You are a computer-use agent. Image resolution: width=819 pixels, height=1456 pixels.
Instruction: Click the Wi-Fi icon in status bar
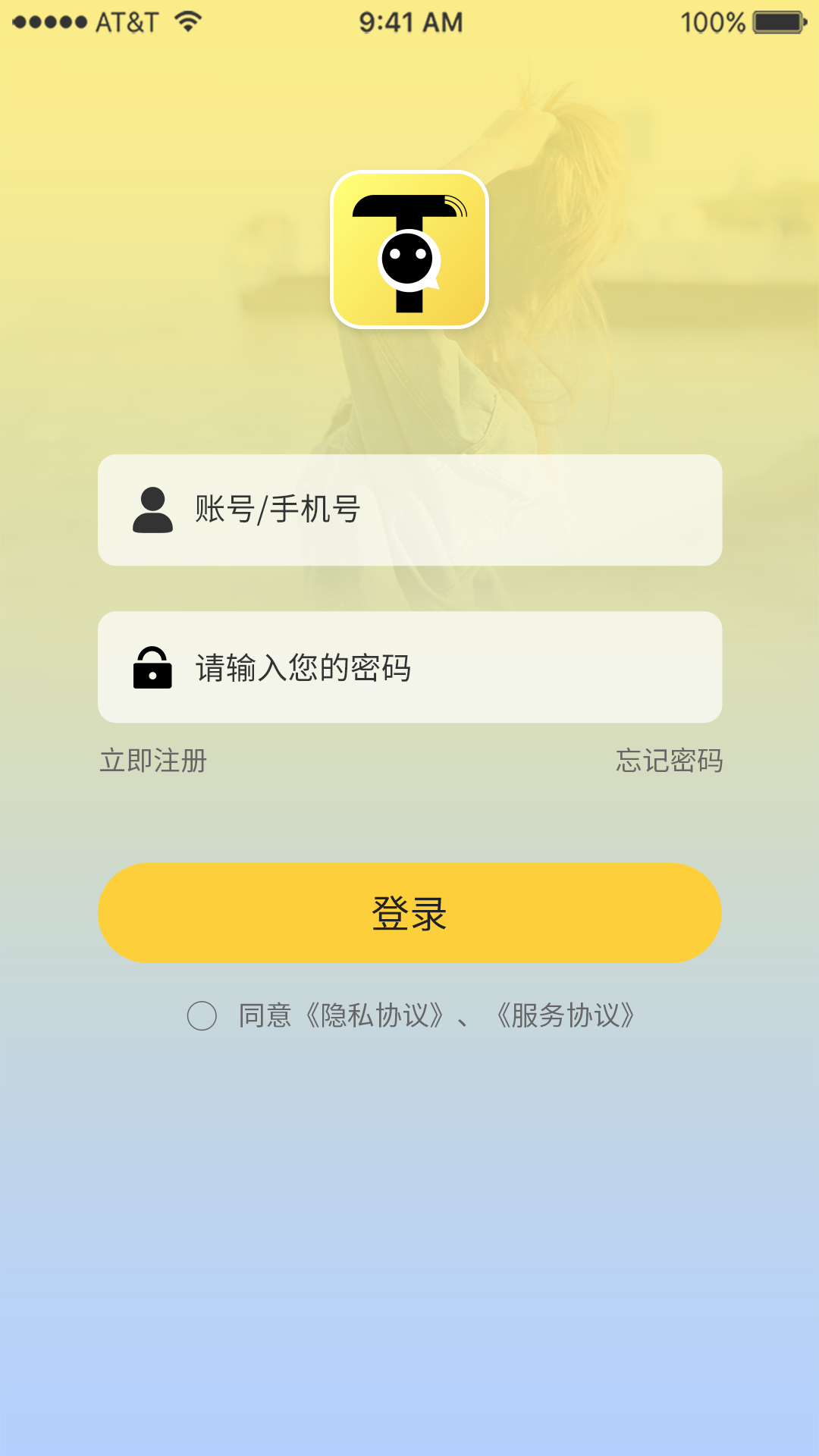(x=189, y=20)
